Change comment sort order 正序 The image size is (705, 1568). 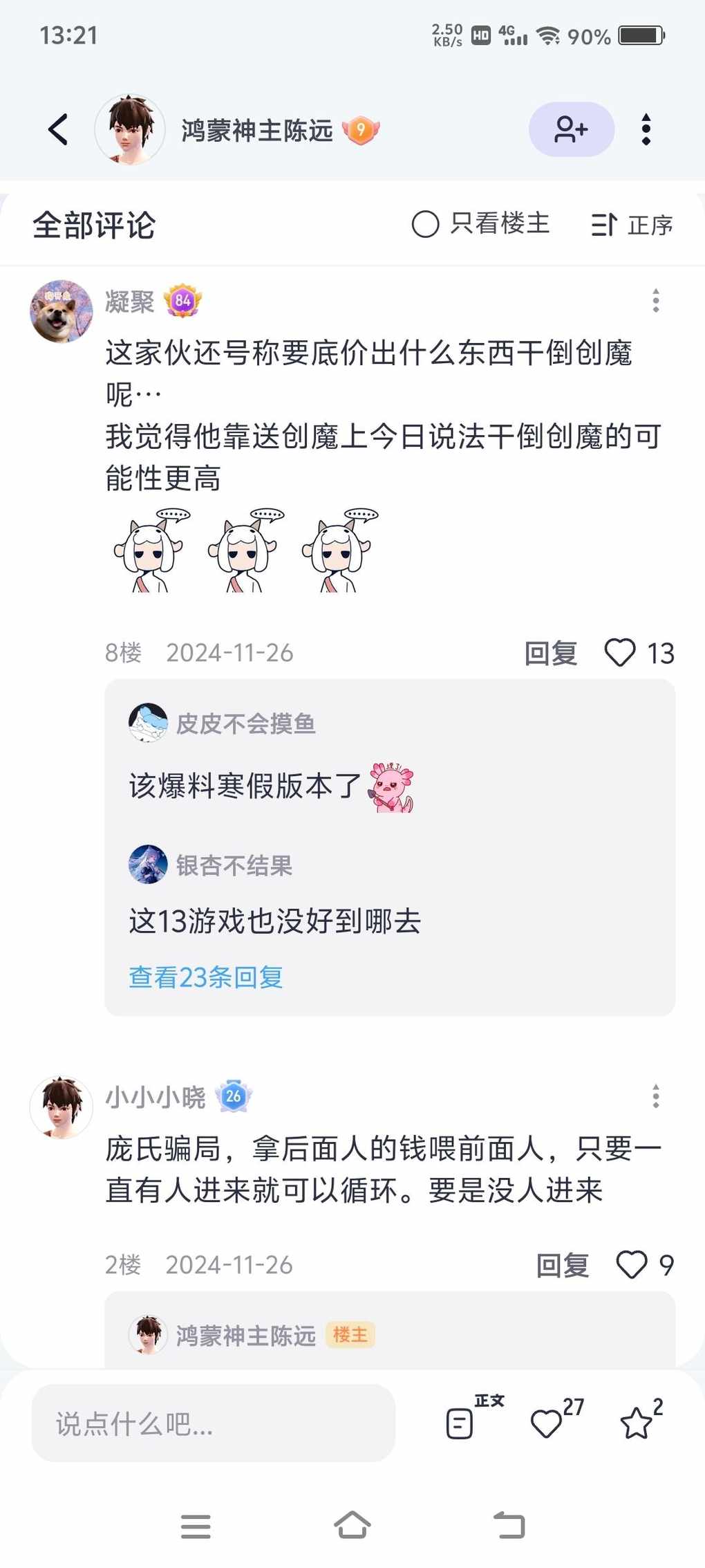[632, 225]
